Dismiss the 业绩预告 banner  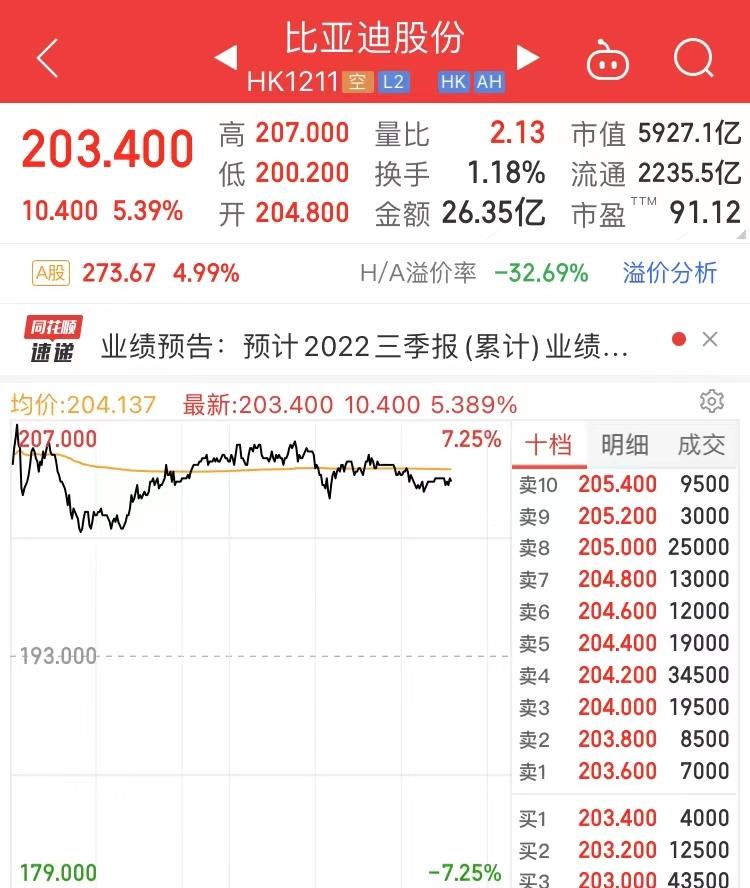click(x=710, y=340)
